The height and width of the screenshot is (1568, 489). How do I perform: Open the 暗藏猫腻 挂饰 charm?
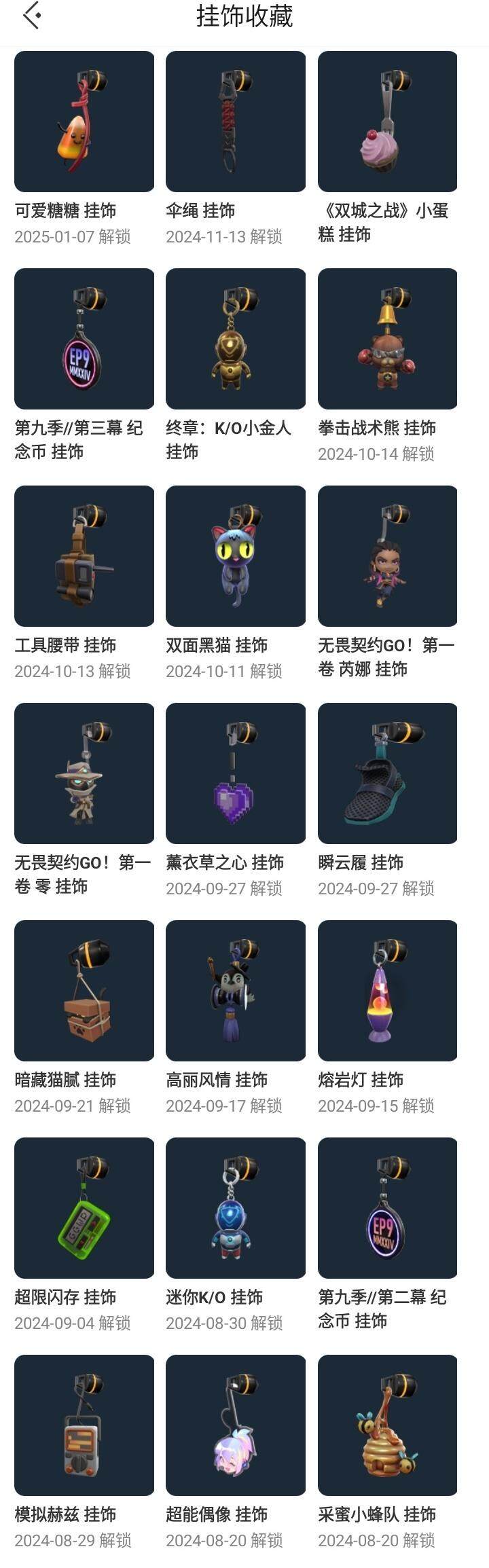coord(84,991)
